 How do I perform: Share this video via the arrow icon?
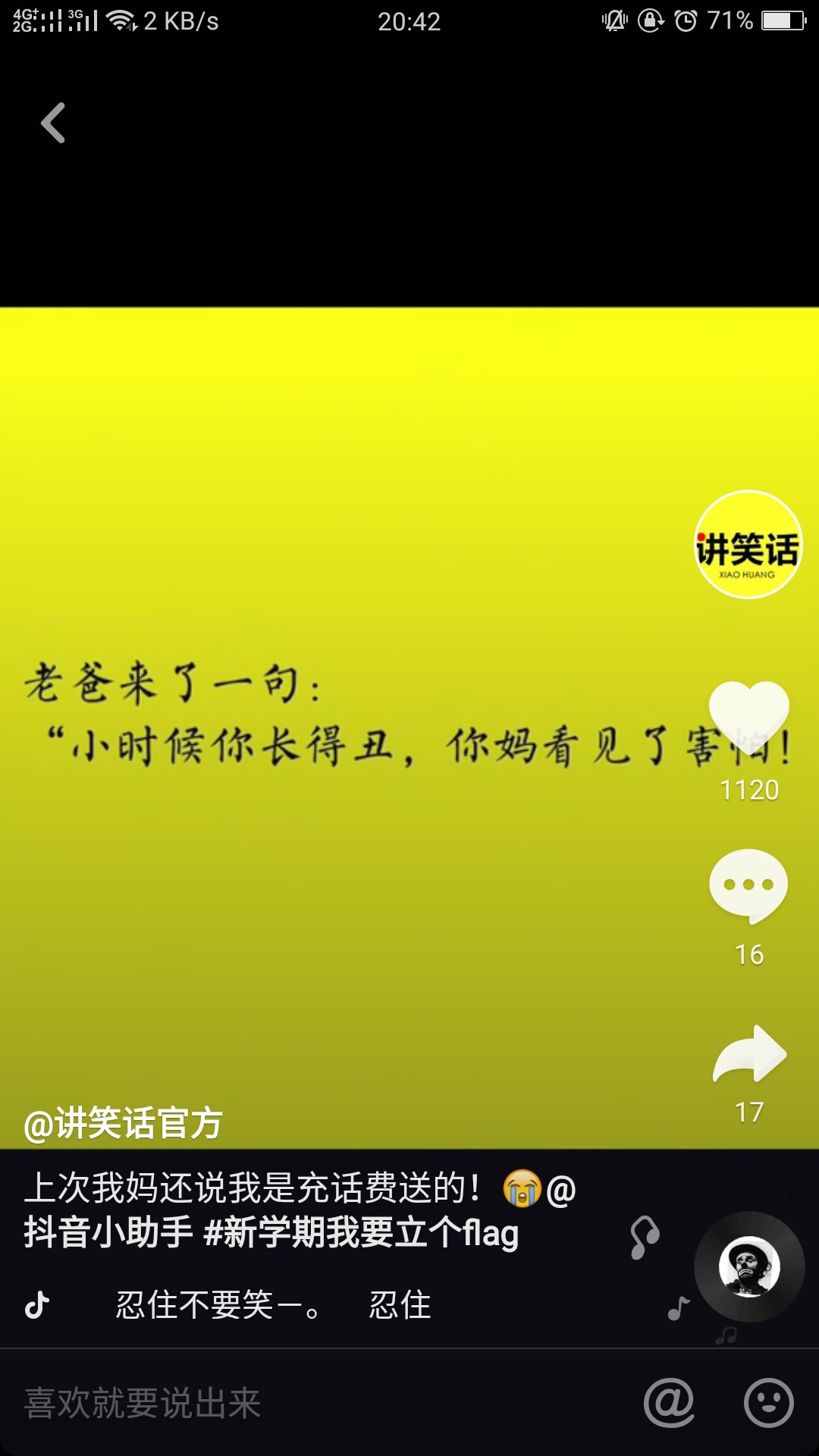(x=749, y=1054)
